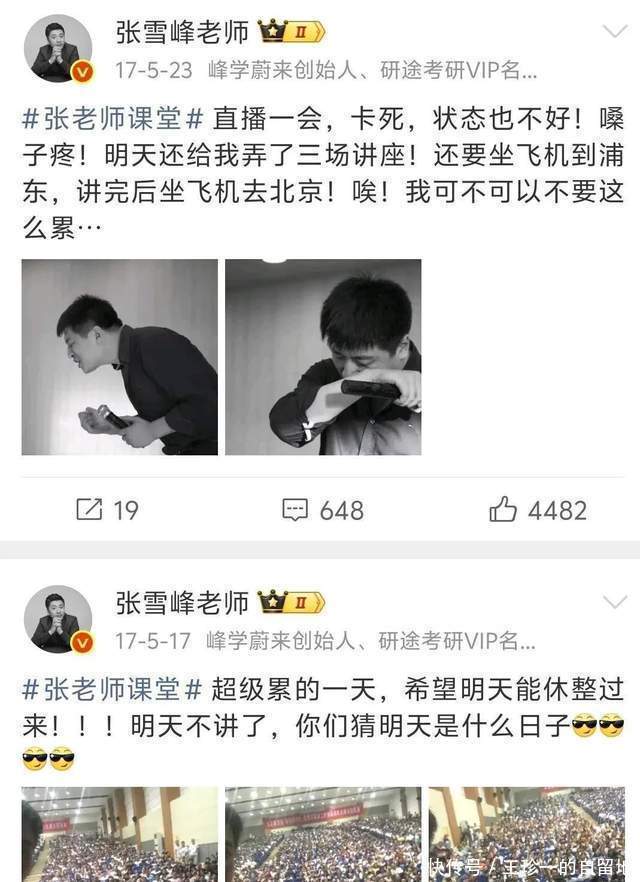Image resolution: width=640 pixels, height=882 pixels.
Task: Open the first lecture hall photo in the 17-5-17 post
Action: (119, 834)
